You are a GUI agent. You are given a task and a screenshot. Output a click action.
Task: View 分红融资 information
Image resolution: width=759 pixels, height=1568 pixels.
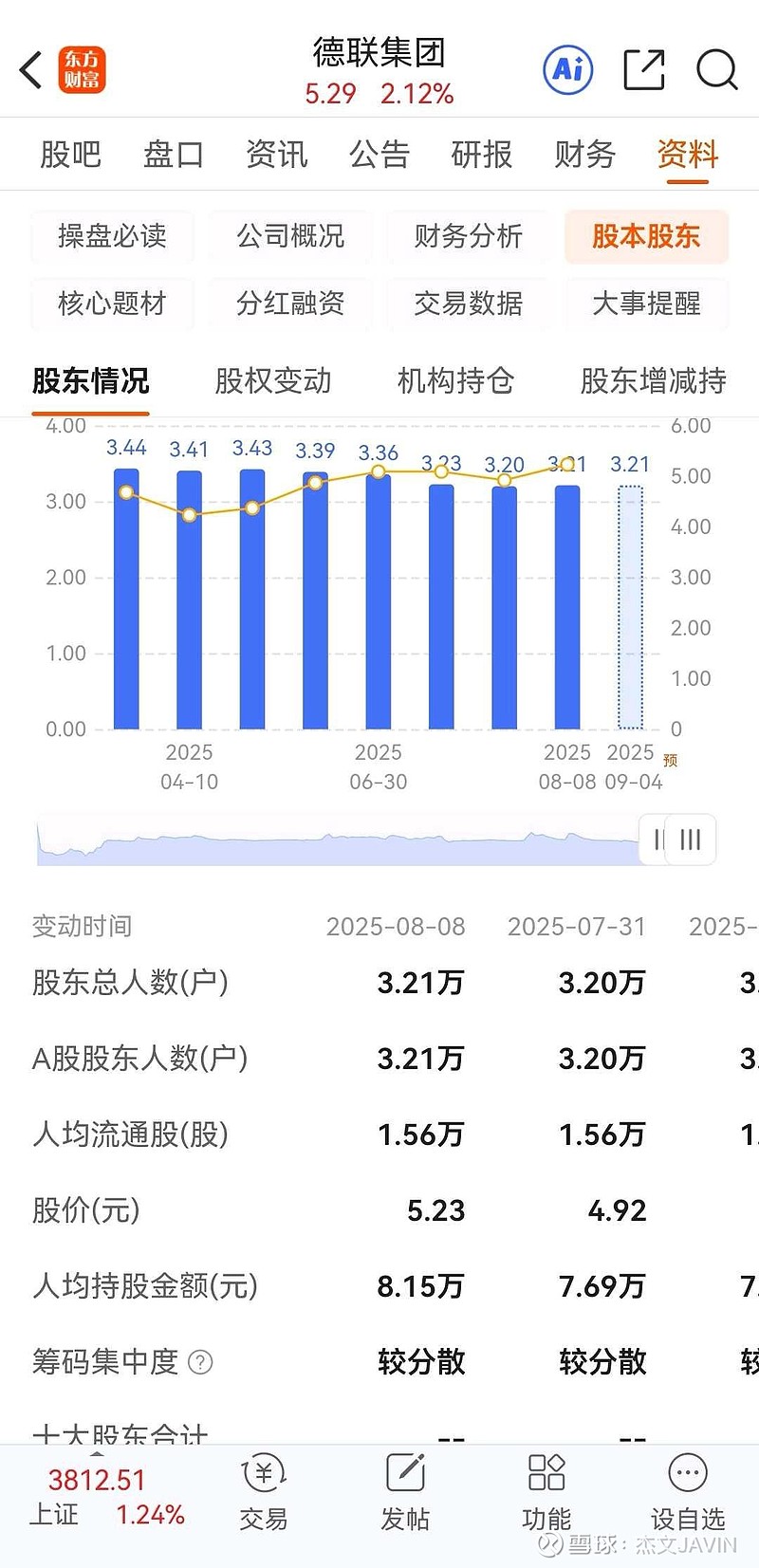click(290, 304)
